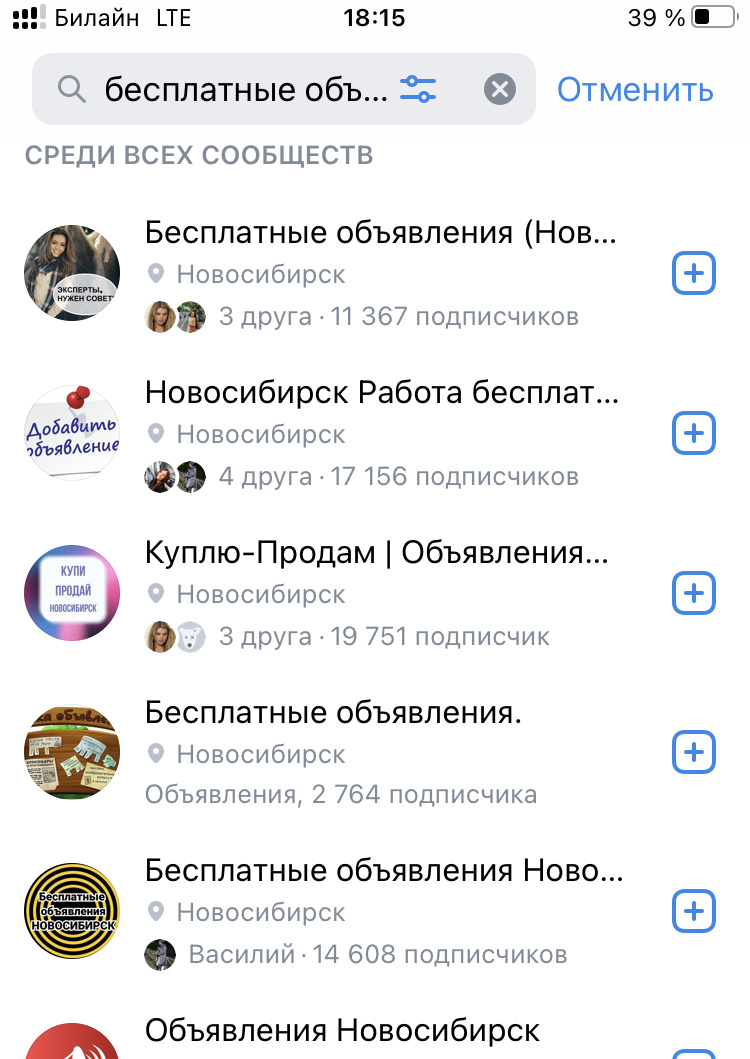Tap Отменить to cancel search

tap(634, 89)
